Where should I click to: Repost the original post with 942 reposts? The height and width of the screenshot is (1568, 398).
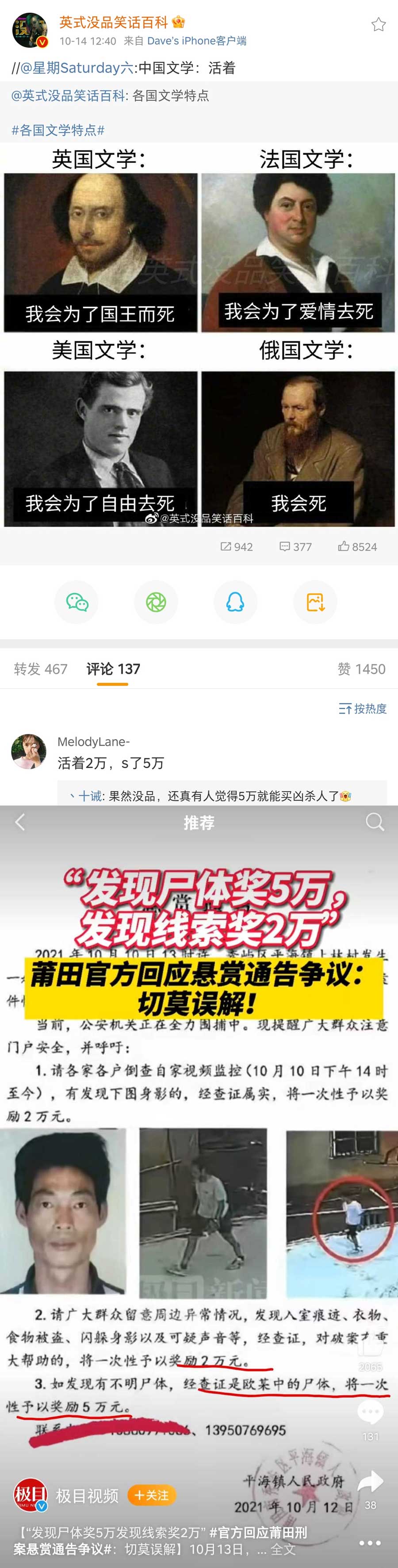pyautogui.click(x=236, y=546)
